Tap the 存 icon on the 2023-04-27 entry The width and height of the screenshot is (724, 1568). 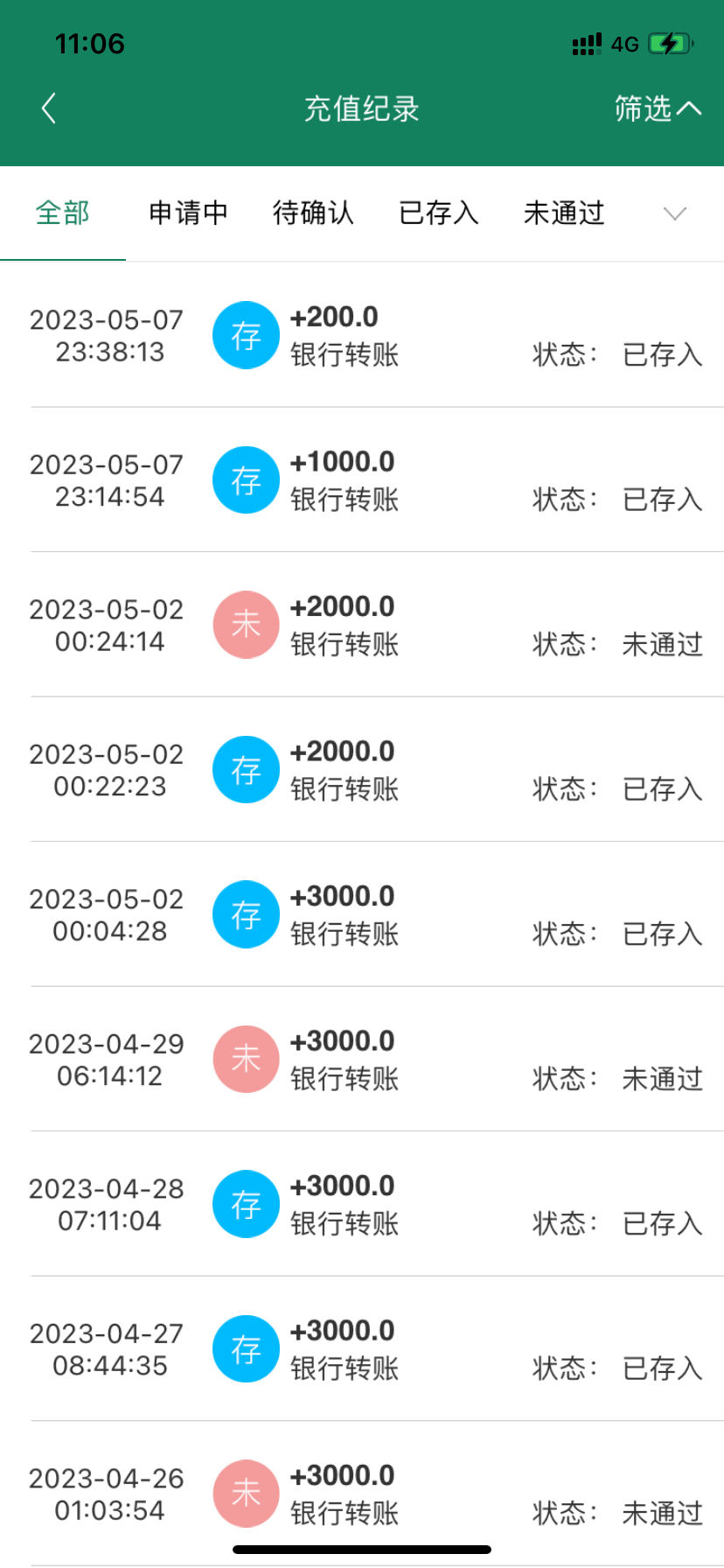245,1348
